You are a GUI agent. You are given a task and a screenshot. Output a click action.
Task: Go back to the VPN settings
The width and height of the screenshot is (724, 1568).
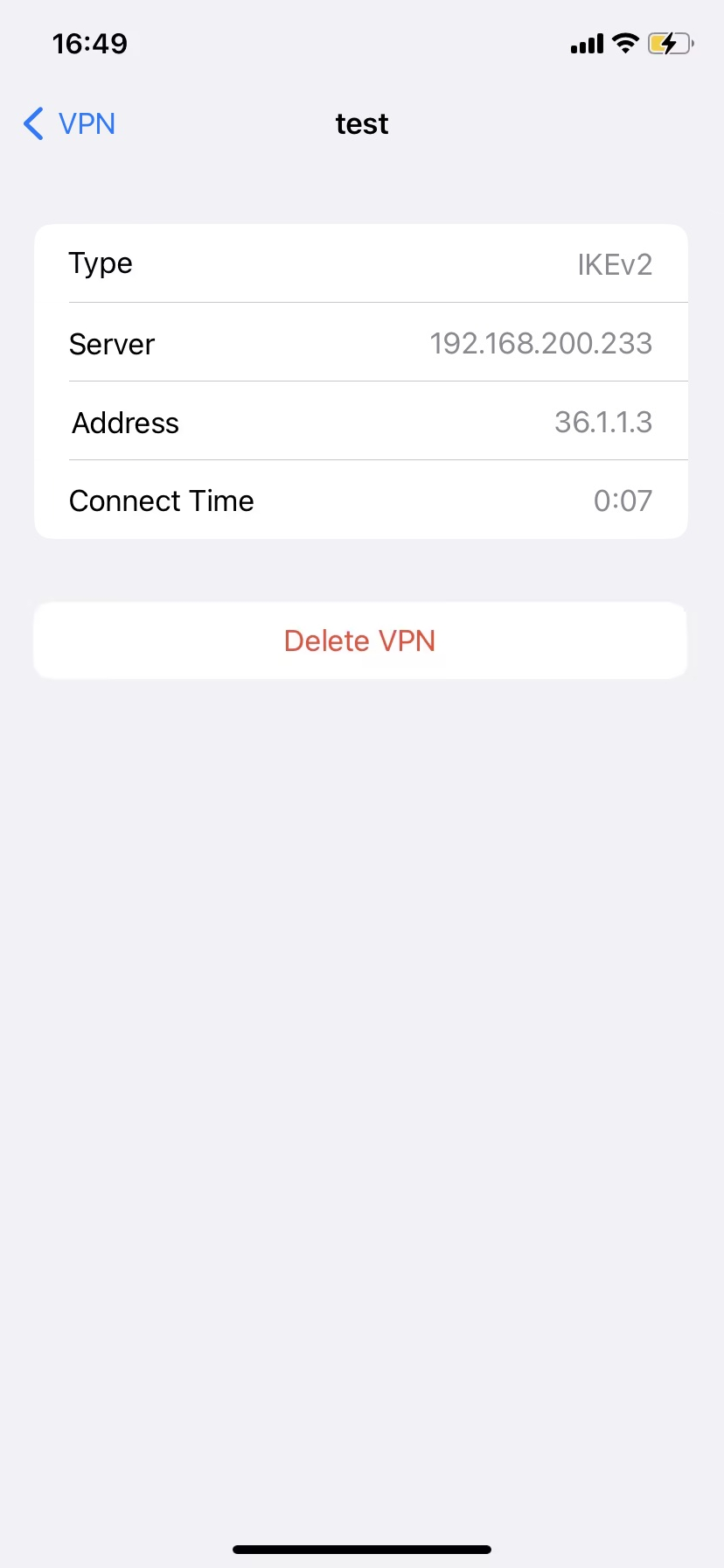tap(70, 123)
